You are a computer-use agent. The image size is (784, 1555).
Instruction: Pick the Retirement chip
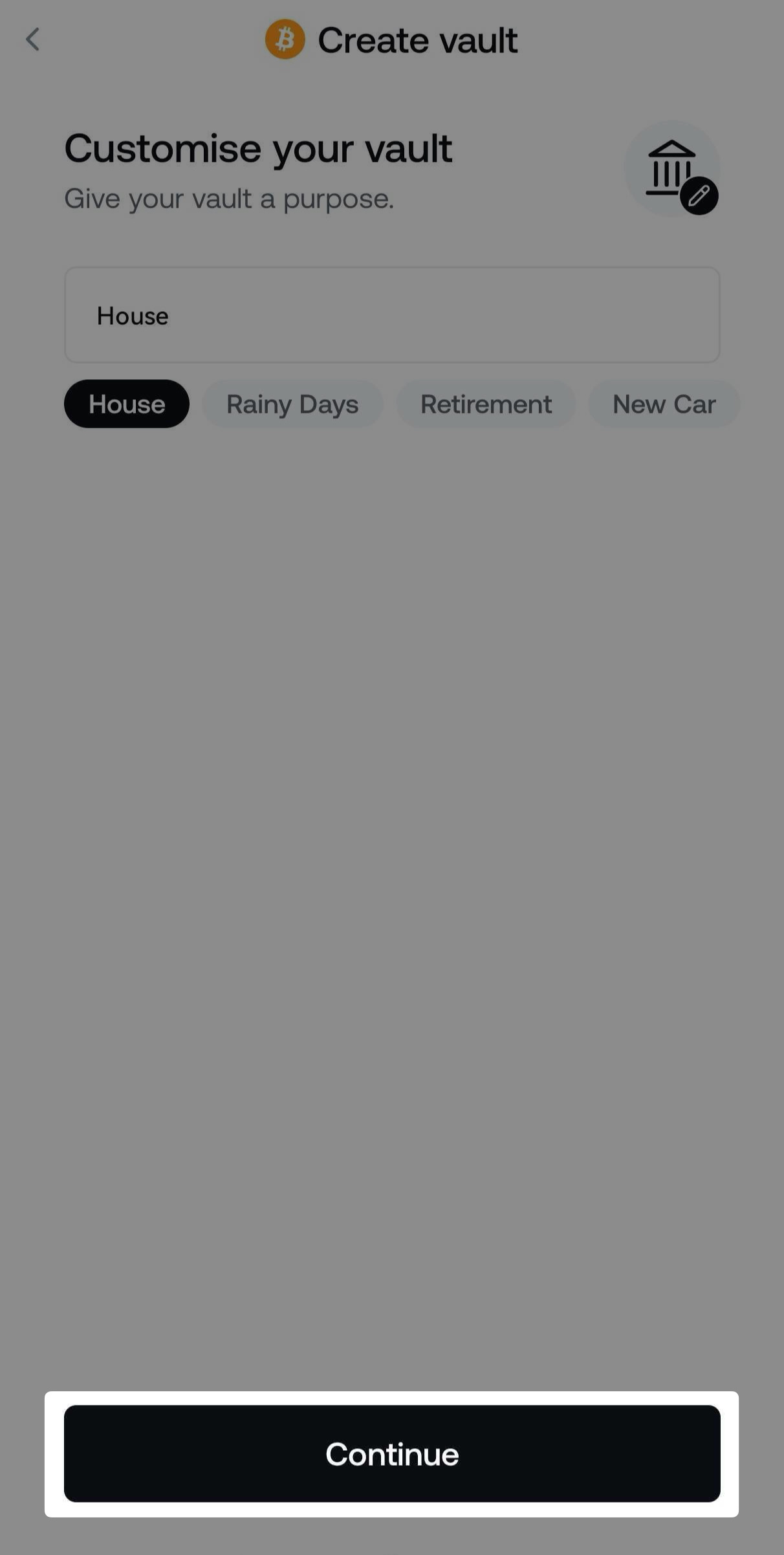pos(486,404)
